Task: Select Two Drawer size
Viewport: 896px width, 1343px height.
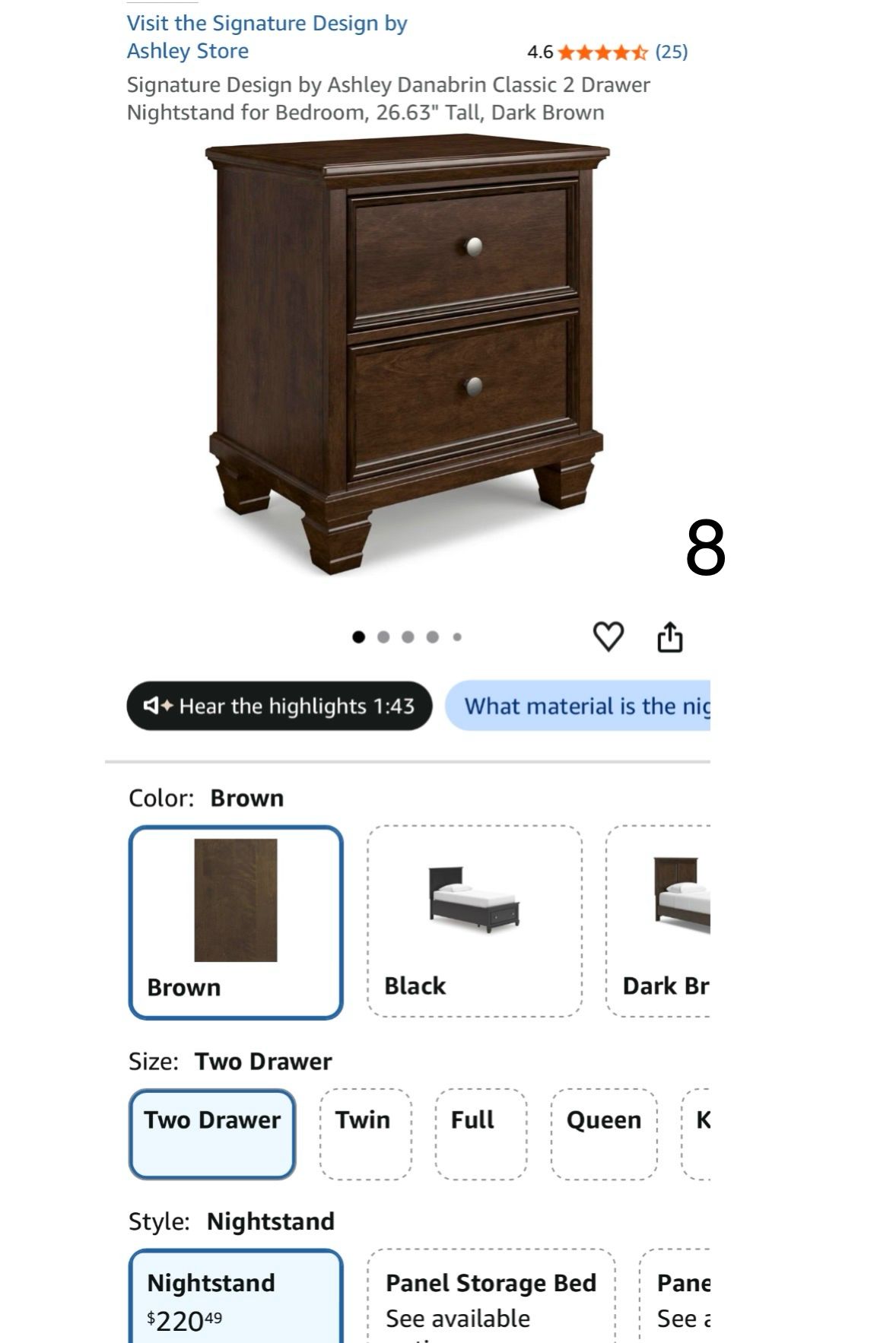Action: coord(212,1134)
